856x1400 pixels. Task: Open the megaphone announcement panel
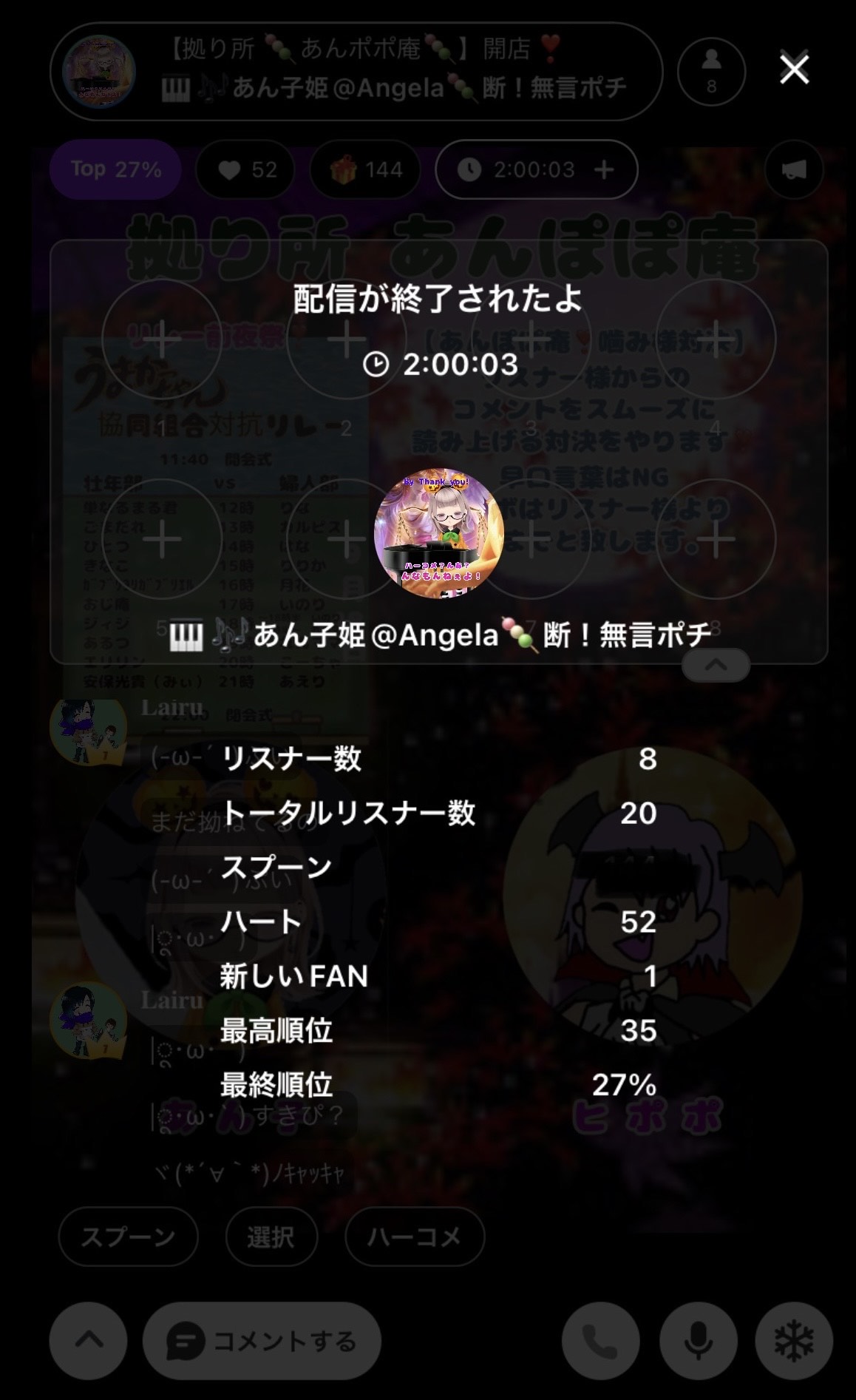pos(795,169)
